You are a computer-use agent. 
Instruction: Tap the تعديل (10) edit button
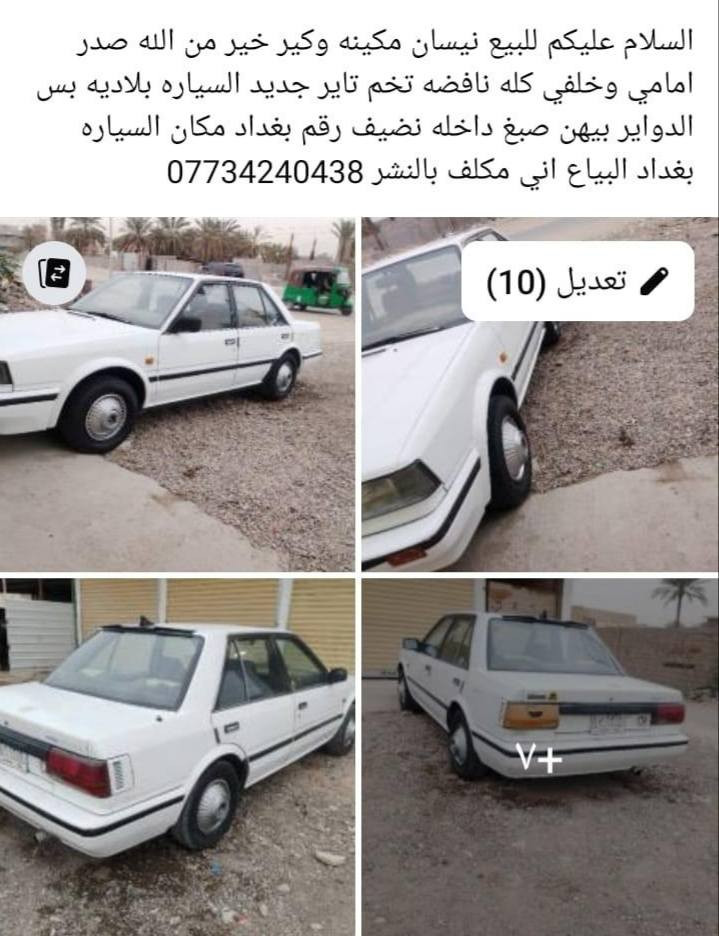pyautogui.click(x=578, y=281)
